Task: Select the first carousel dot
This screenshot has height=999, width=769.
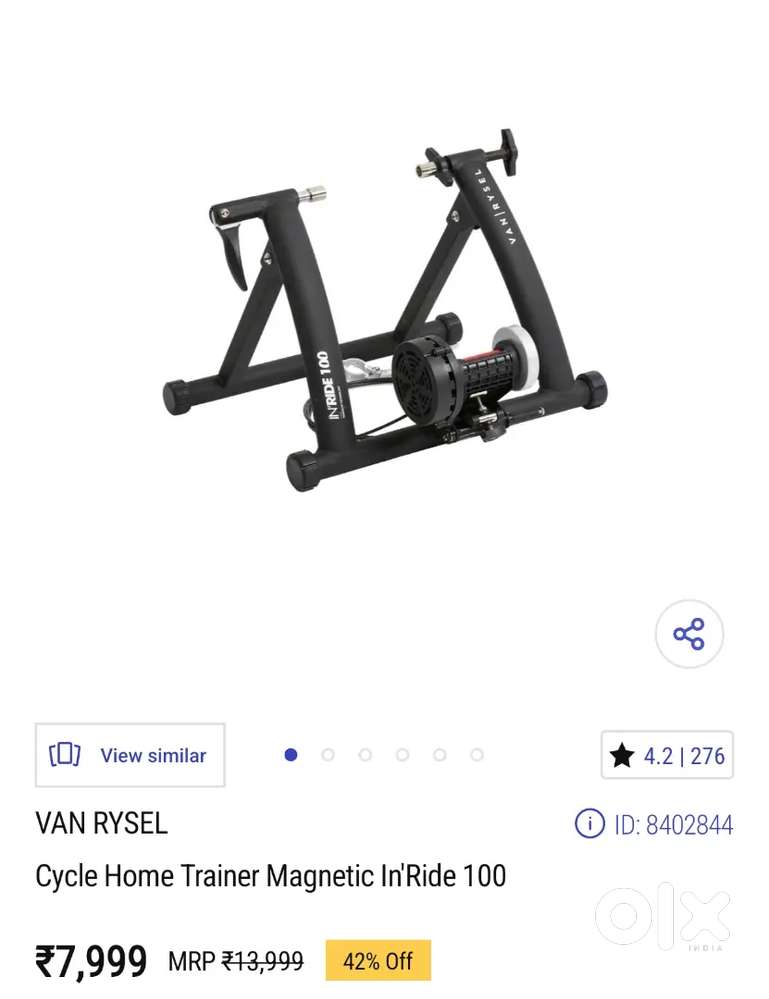Action: coord(291,755)
